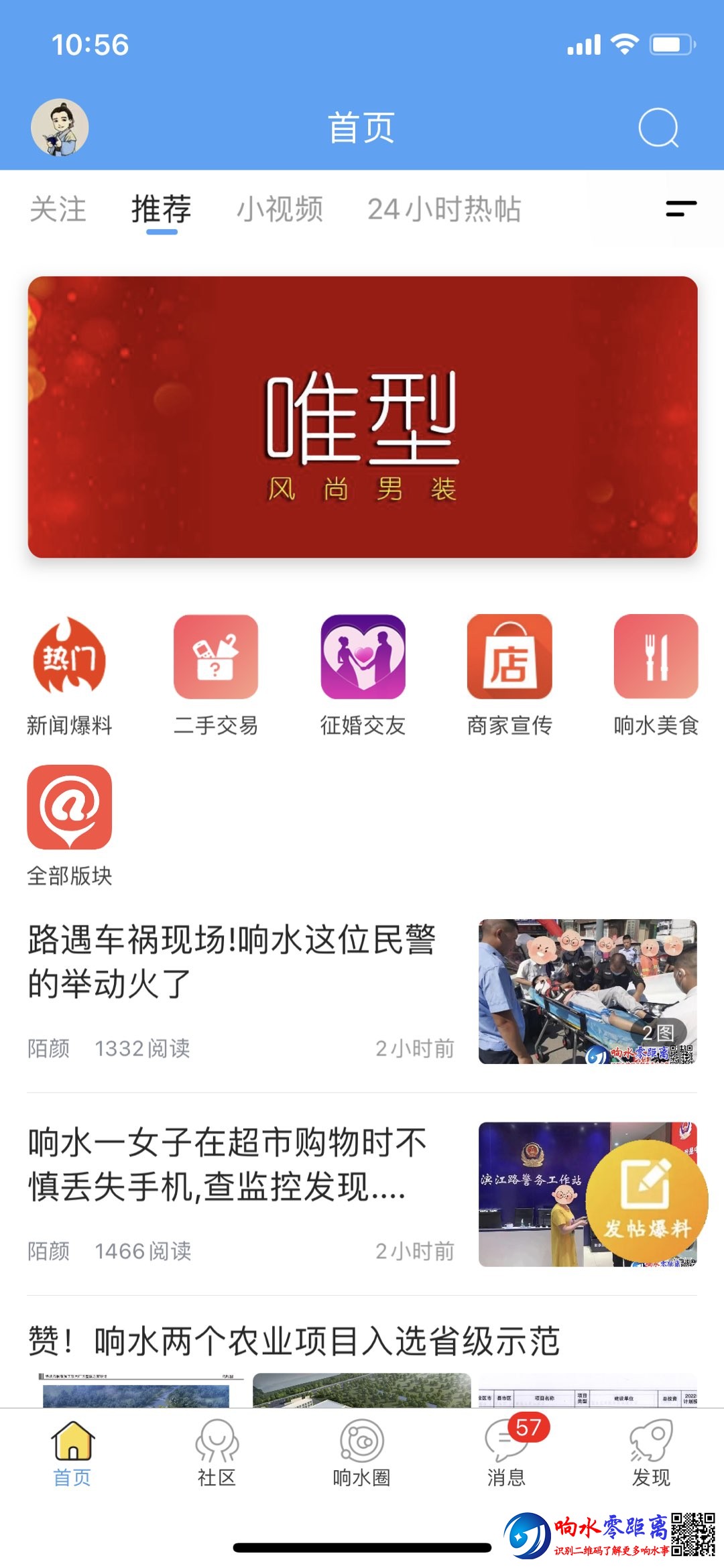Open 征婚交友 section
Screen dimensions: 724x1568
pos(363,675)
